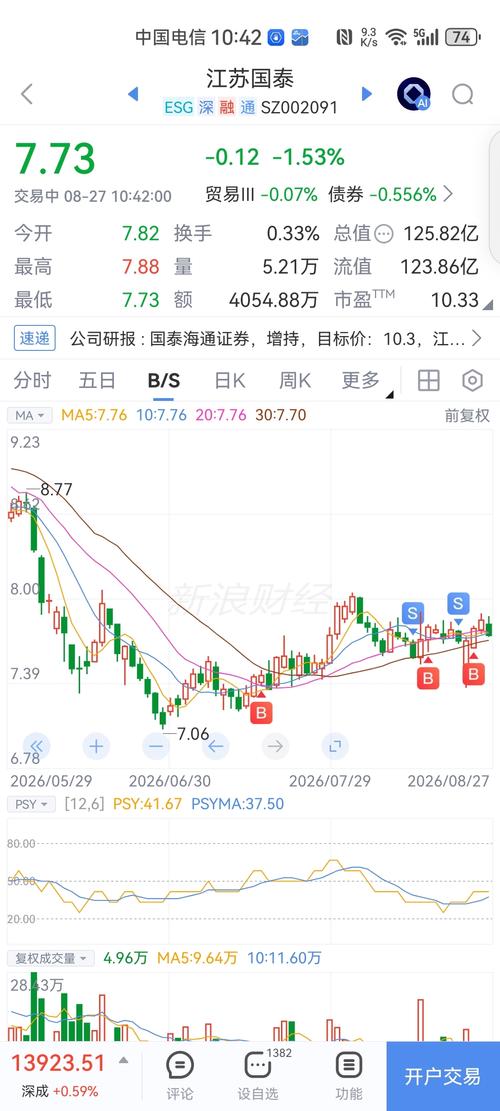Open chart settings hexagon icon
This screenshot has width=500, height=1111.
click(x=472, y=380)
